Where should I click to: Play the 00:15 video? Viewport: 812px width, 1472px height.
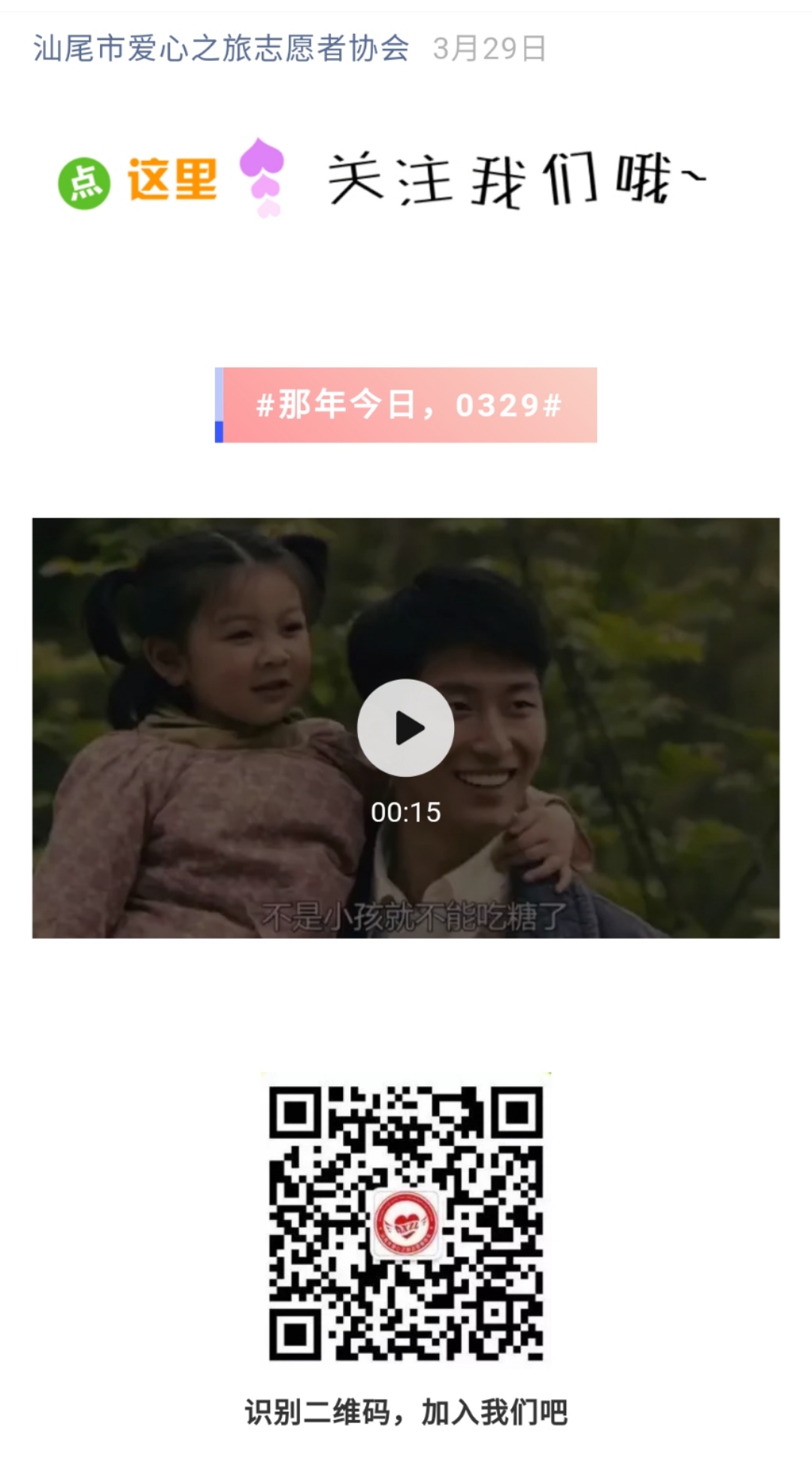point(405,727)
